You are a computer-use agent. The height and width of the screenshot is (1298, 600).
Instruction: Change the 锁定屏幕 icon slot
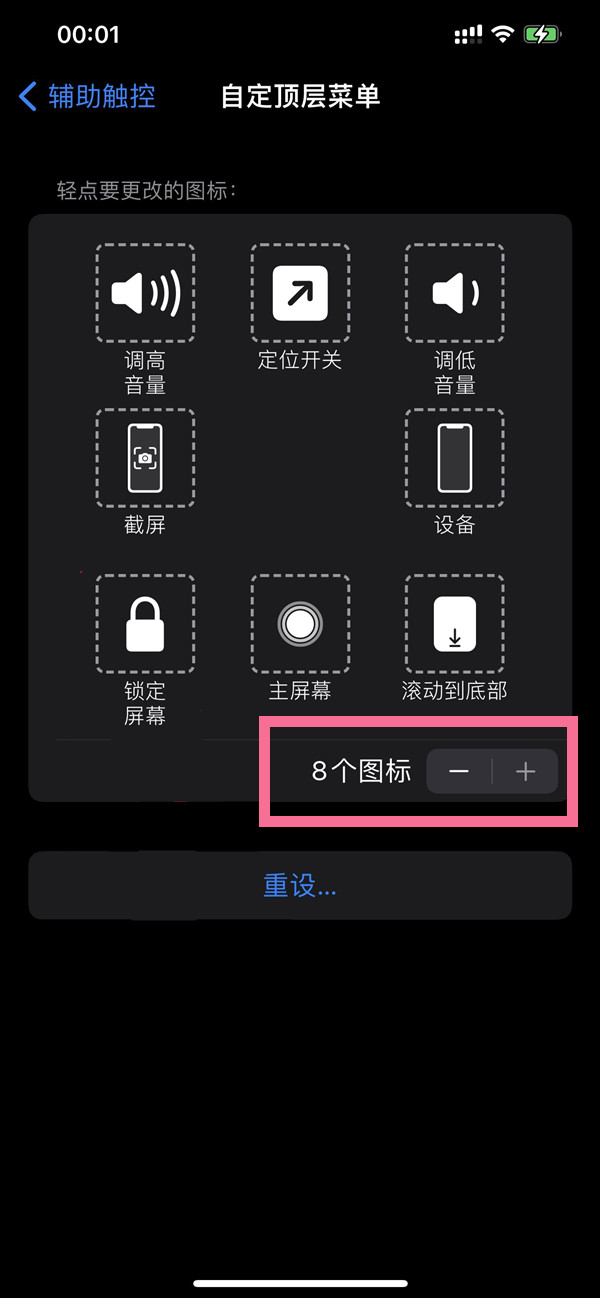[145, 624]
